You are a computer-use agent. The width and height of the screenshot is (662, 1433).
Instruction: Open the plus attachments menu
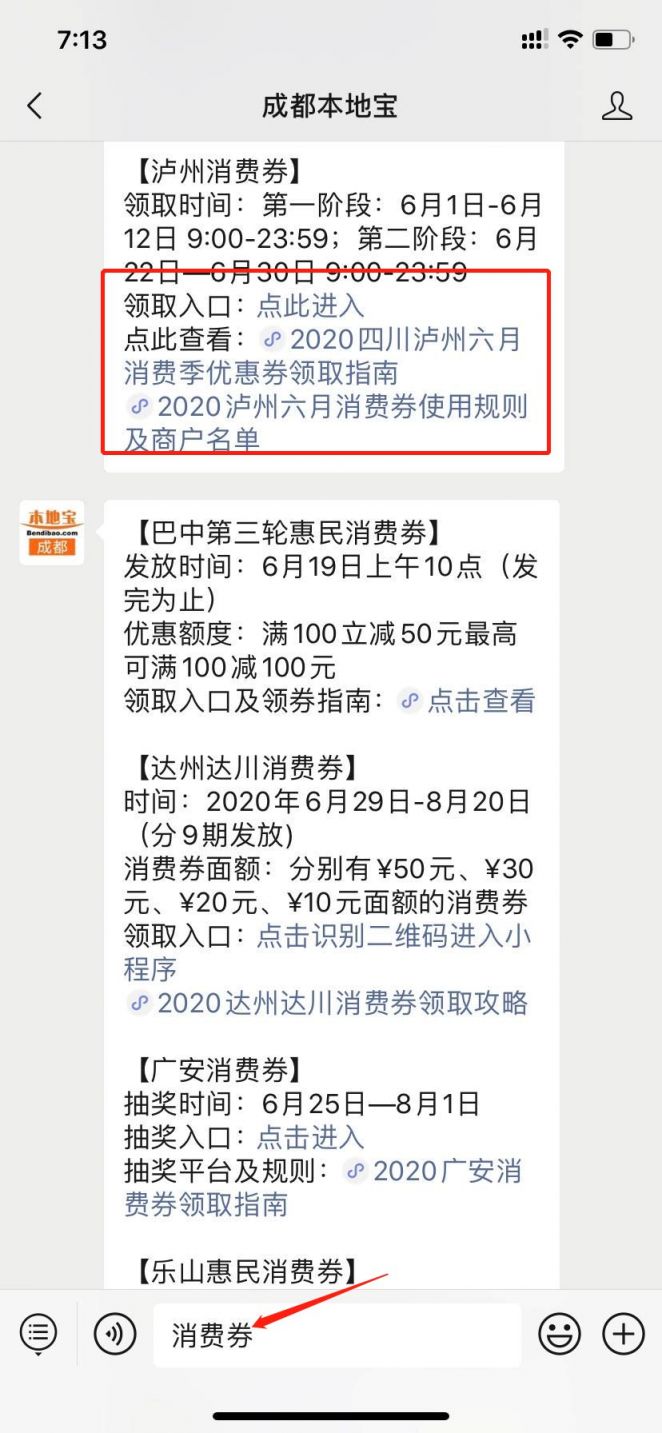coord(623,1334)
